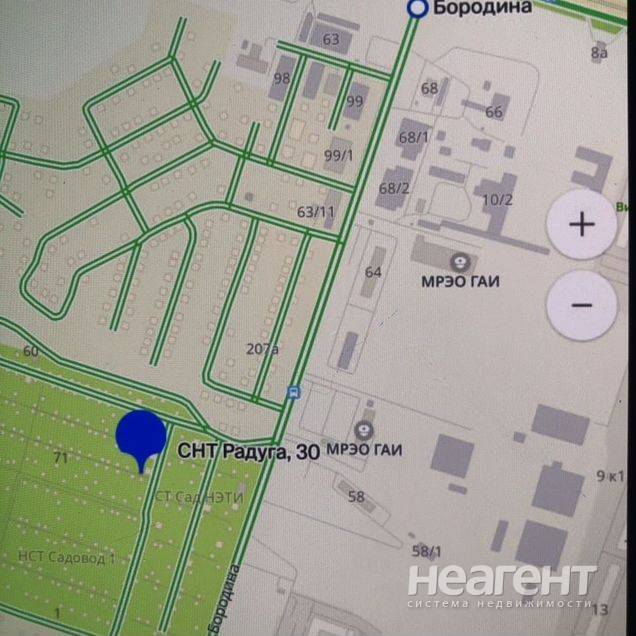Viewport: 636px width, 636px height.
Task: Zoom out on the map
Action: click(581, 305)
